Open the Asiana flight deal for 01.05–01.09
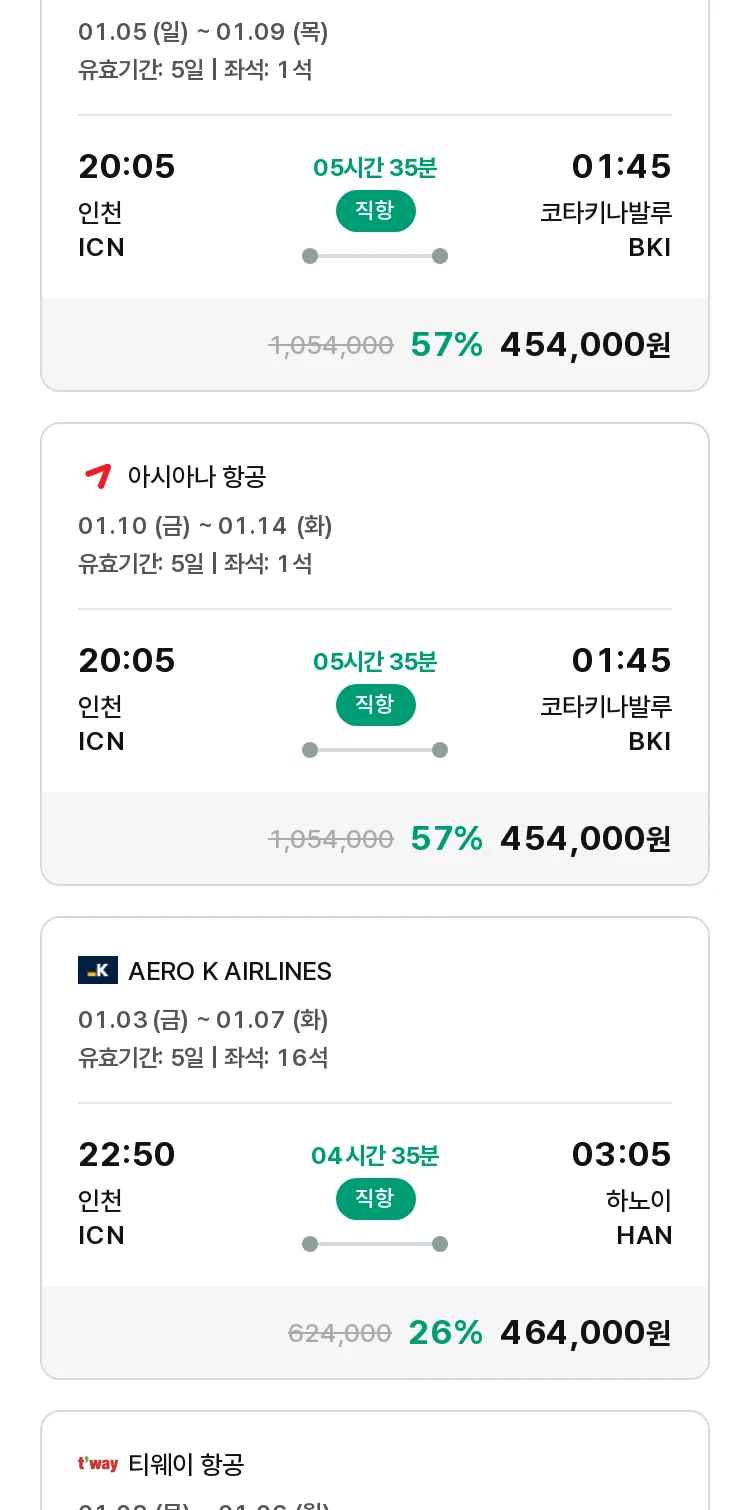The height and width of the screenshot is (1510, 750). [375, 195]
